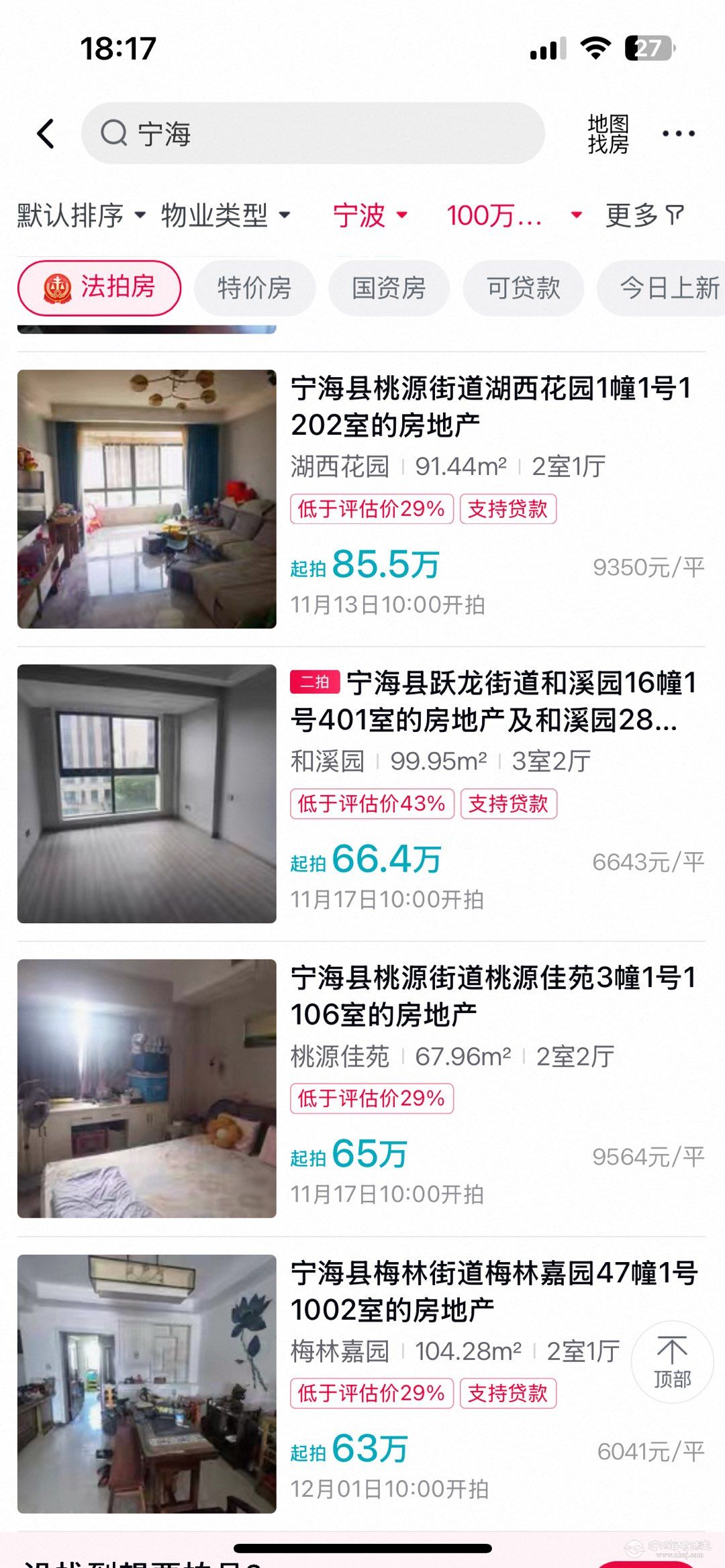Select the 特价房 chip
The height and width of the screenshot is (1568, 725).
(x=254, y=288)
